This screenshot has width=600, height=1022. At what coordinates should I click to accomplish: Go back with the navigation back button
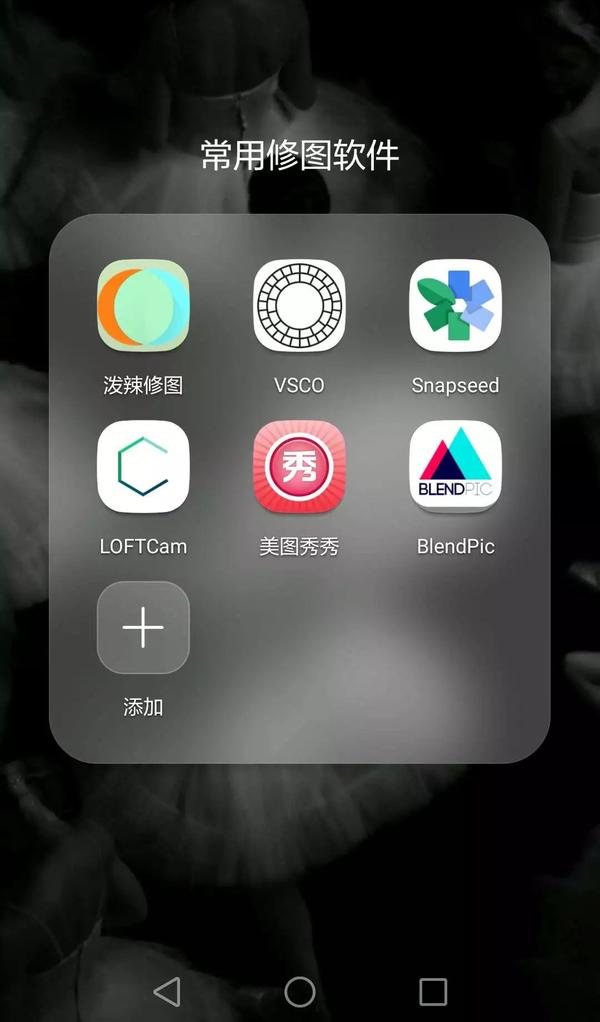pos(167,991)
